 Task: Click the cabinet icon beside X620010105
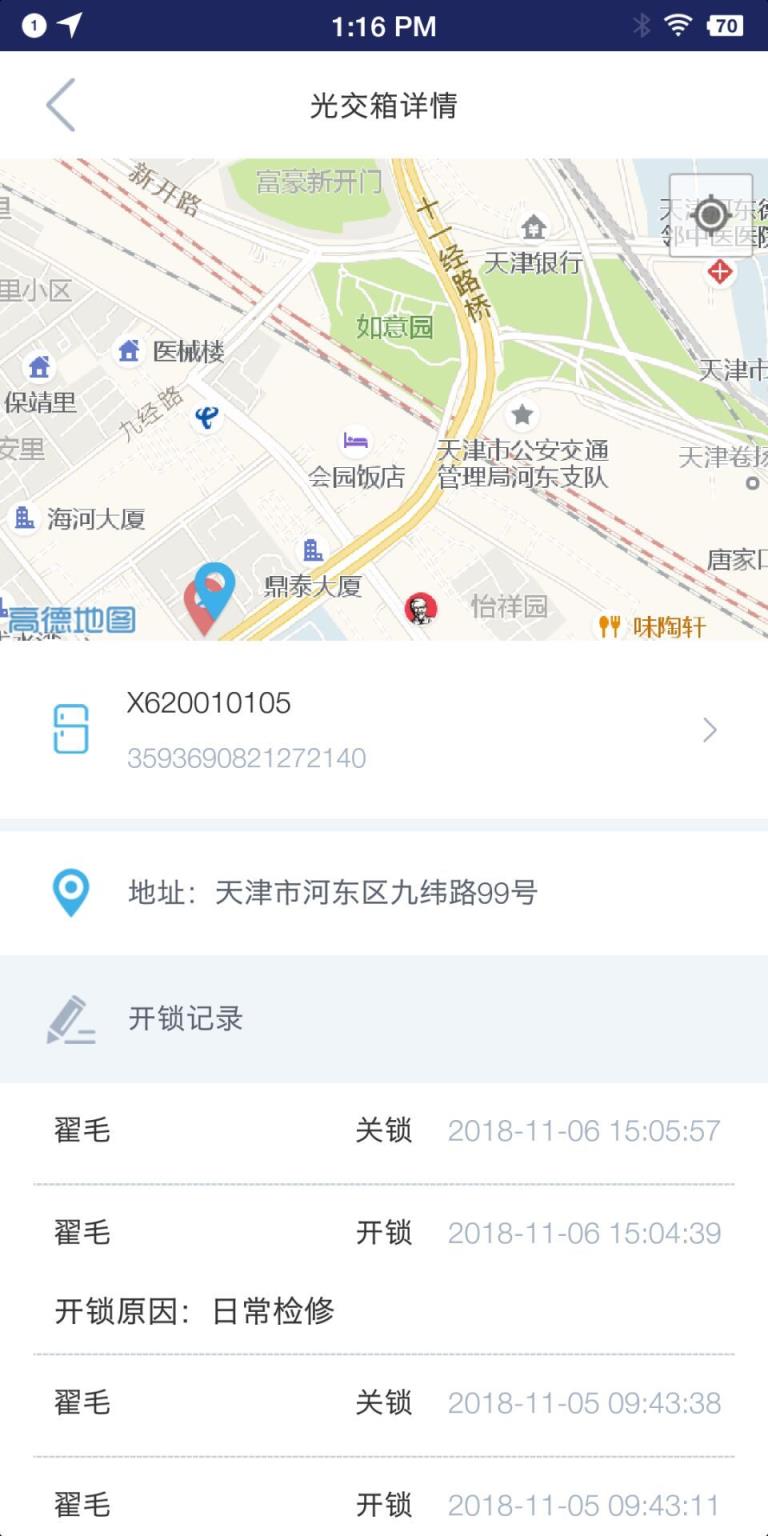71,730
